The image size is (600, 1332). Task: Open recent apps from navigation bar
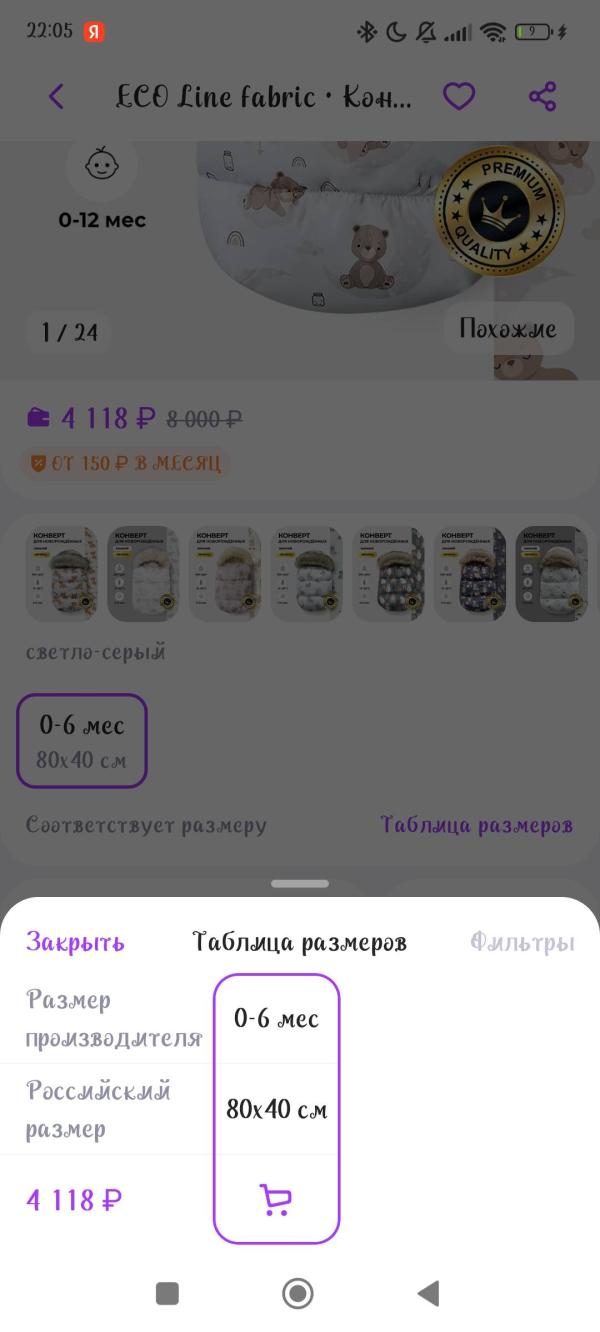point(168,1293)
